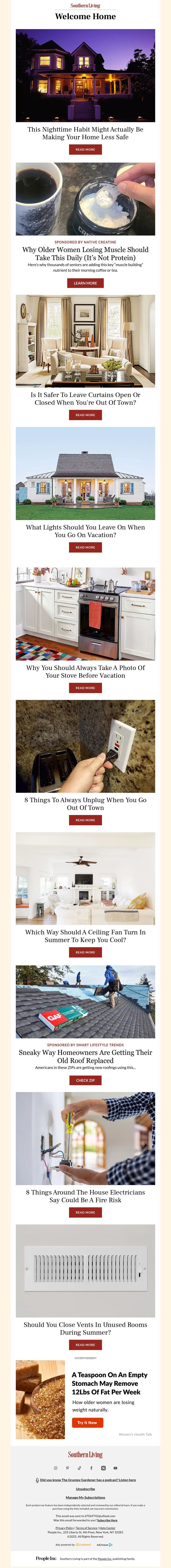The image size is (171, 1568).
Task: Open Manage My Subscriptions
Action: click(x=85, y=1497)
